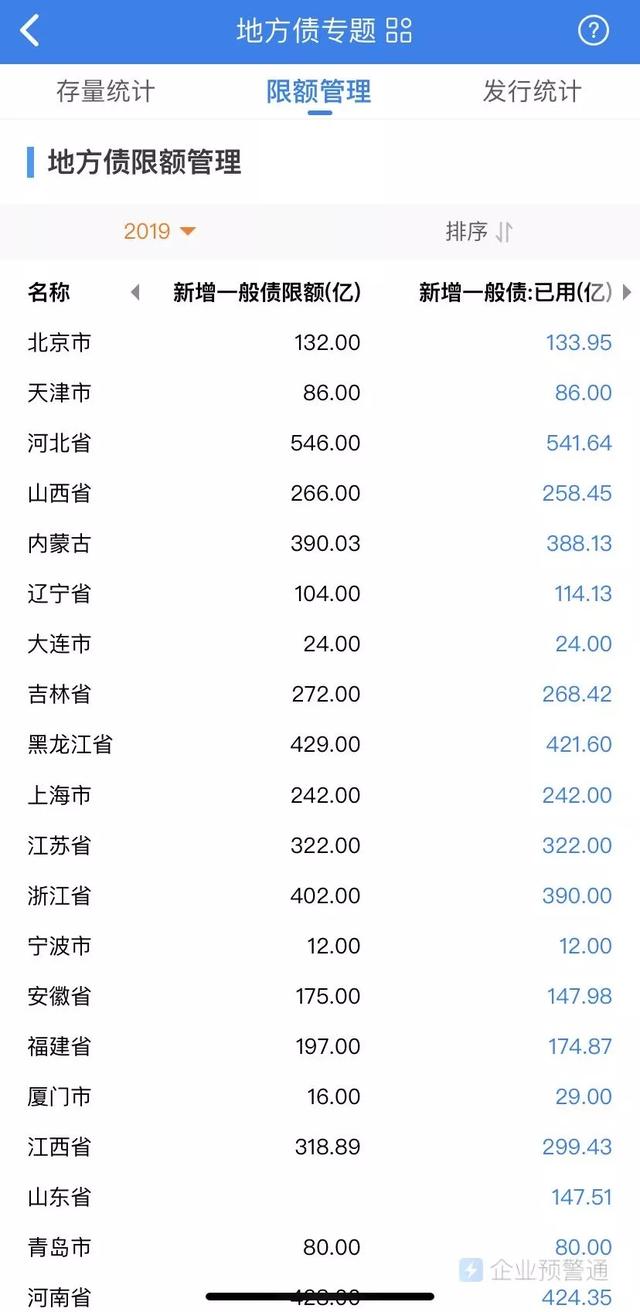Open the help question mark

pyautogui.click(x=593, y=31)
